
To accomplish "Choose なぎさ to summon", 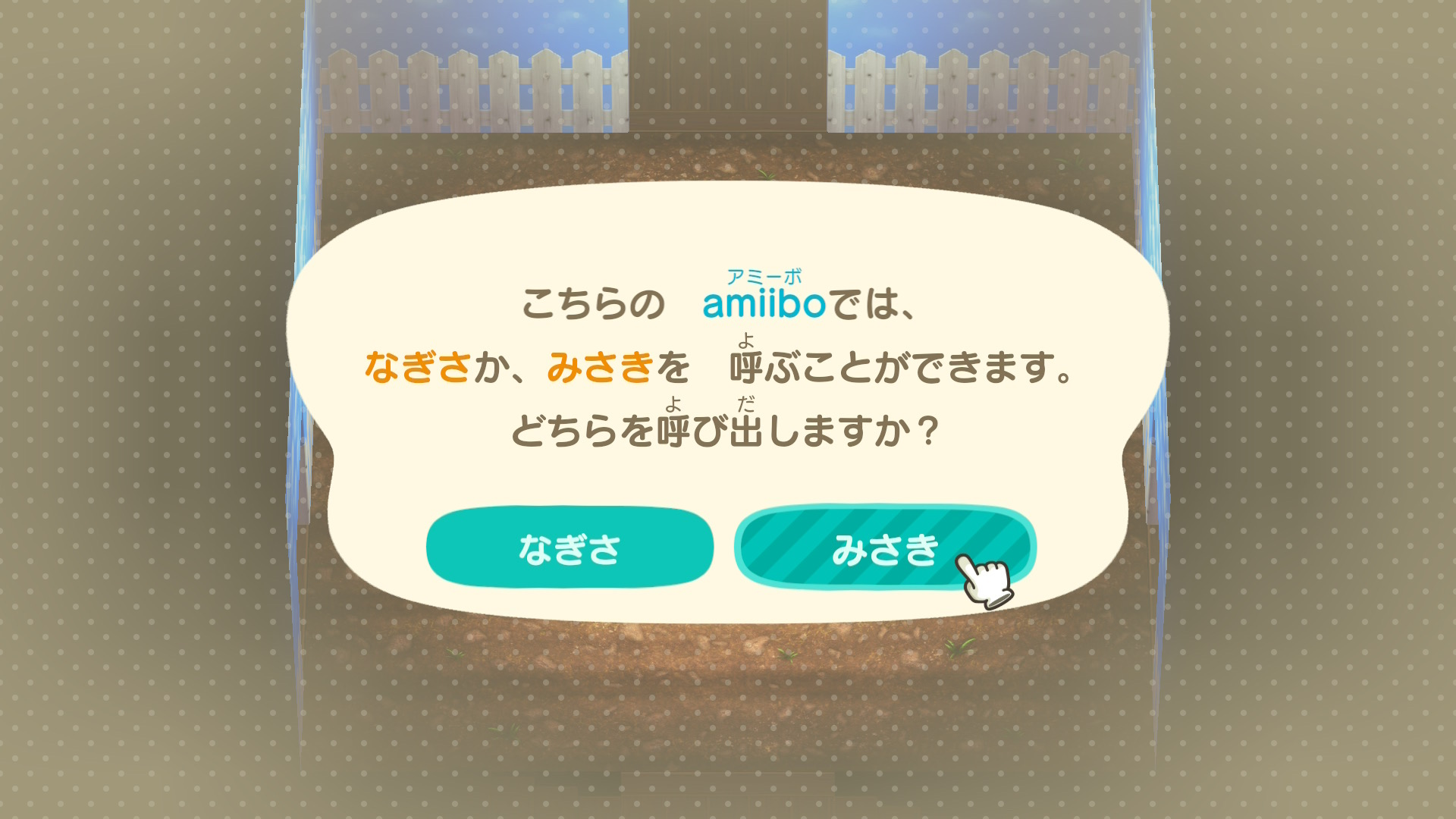I will click(570, 548).
